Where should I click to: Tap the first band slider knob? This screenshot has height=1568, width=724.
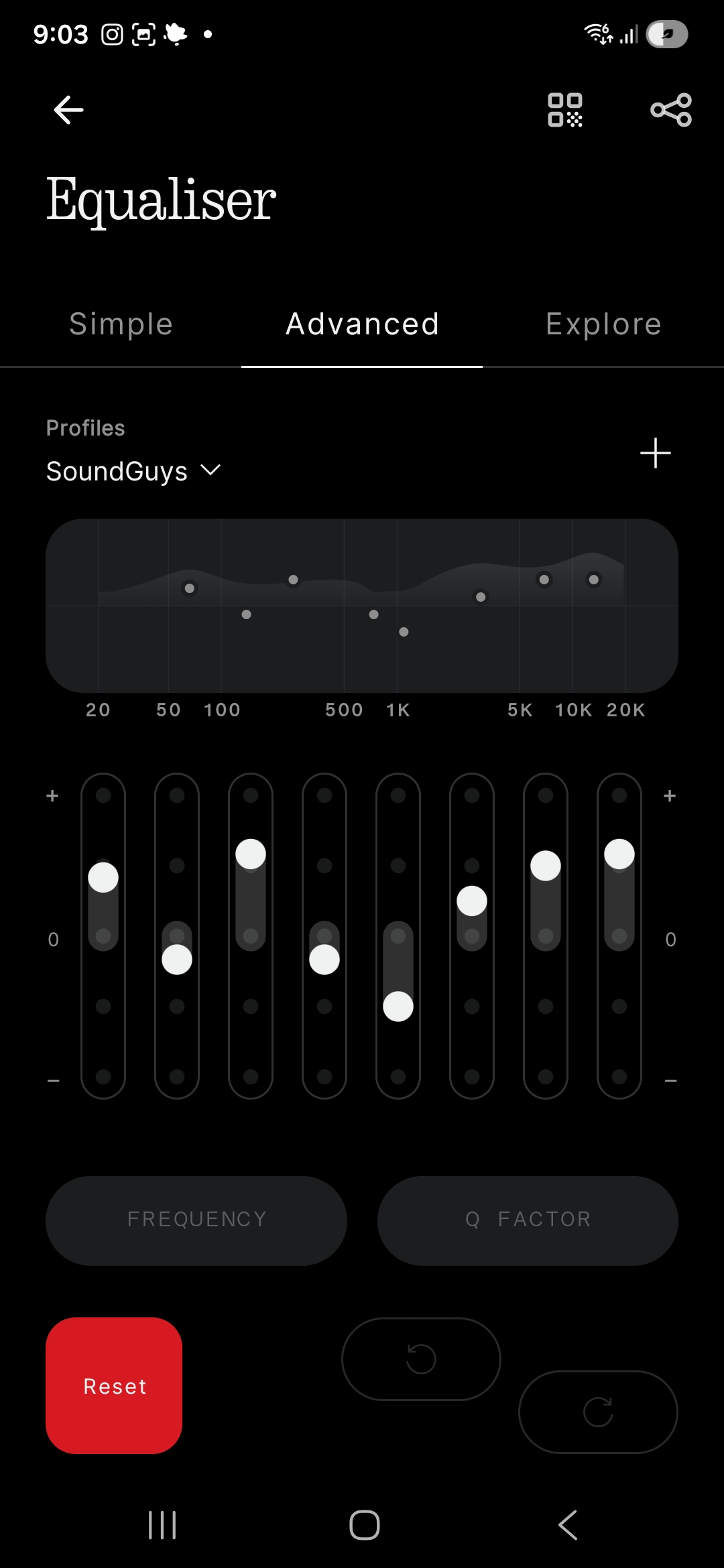(103, 877)
